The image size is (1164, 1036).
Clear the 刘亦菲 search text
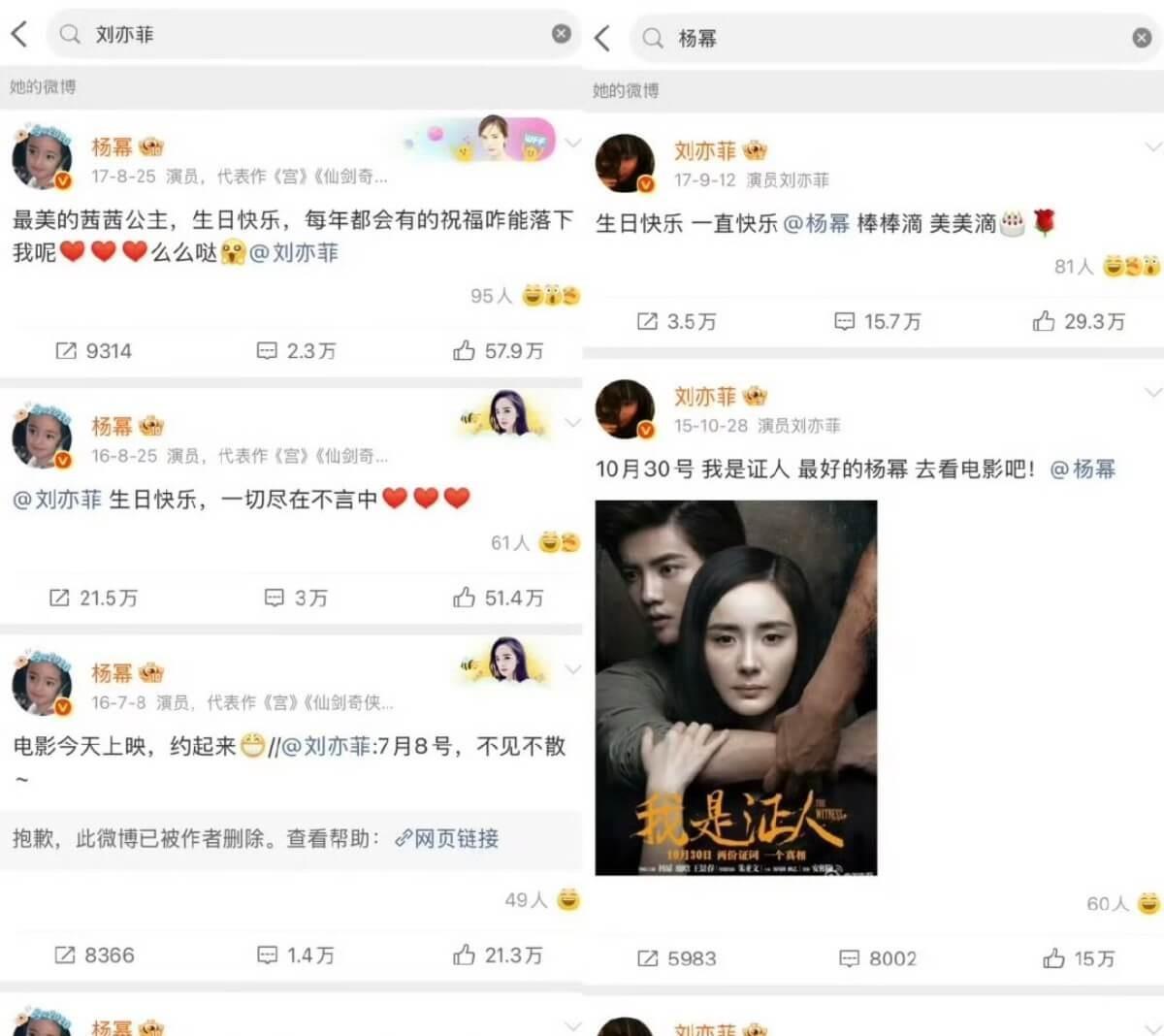[562, 34]
